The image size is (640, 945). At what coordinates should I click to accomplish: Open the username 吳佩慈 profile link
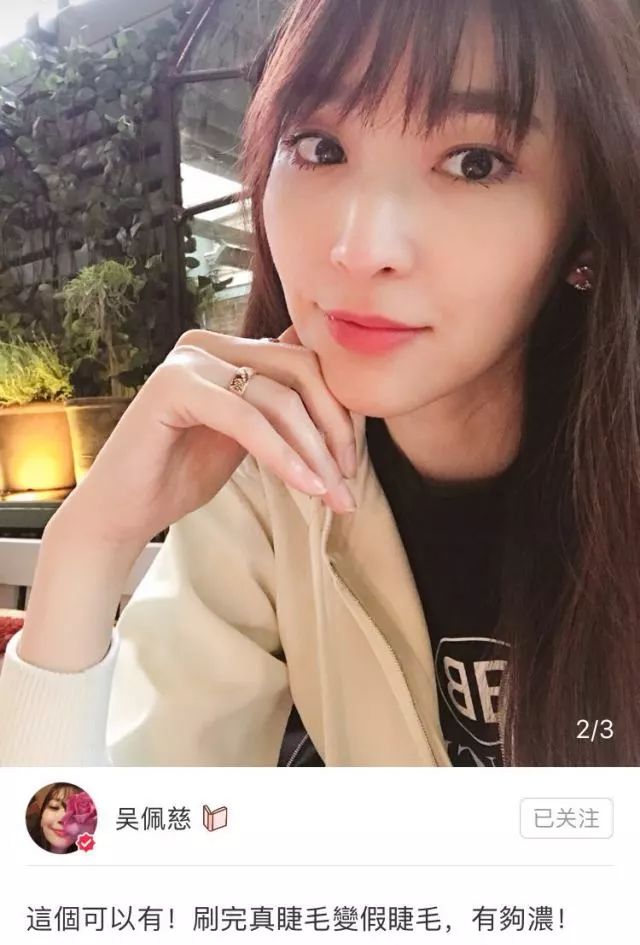(155, 818)
